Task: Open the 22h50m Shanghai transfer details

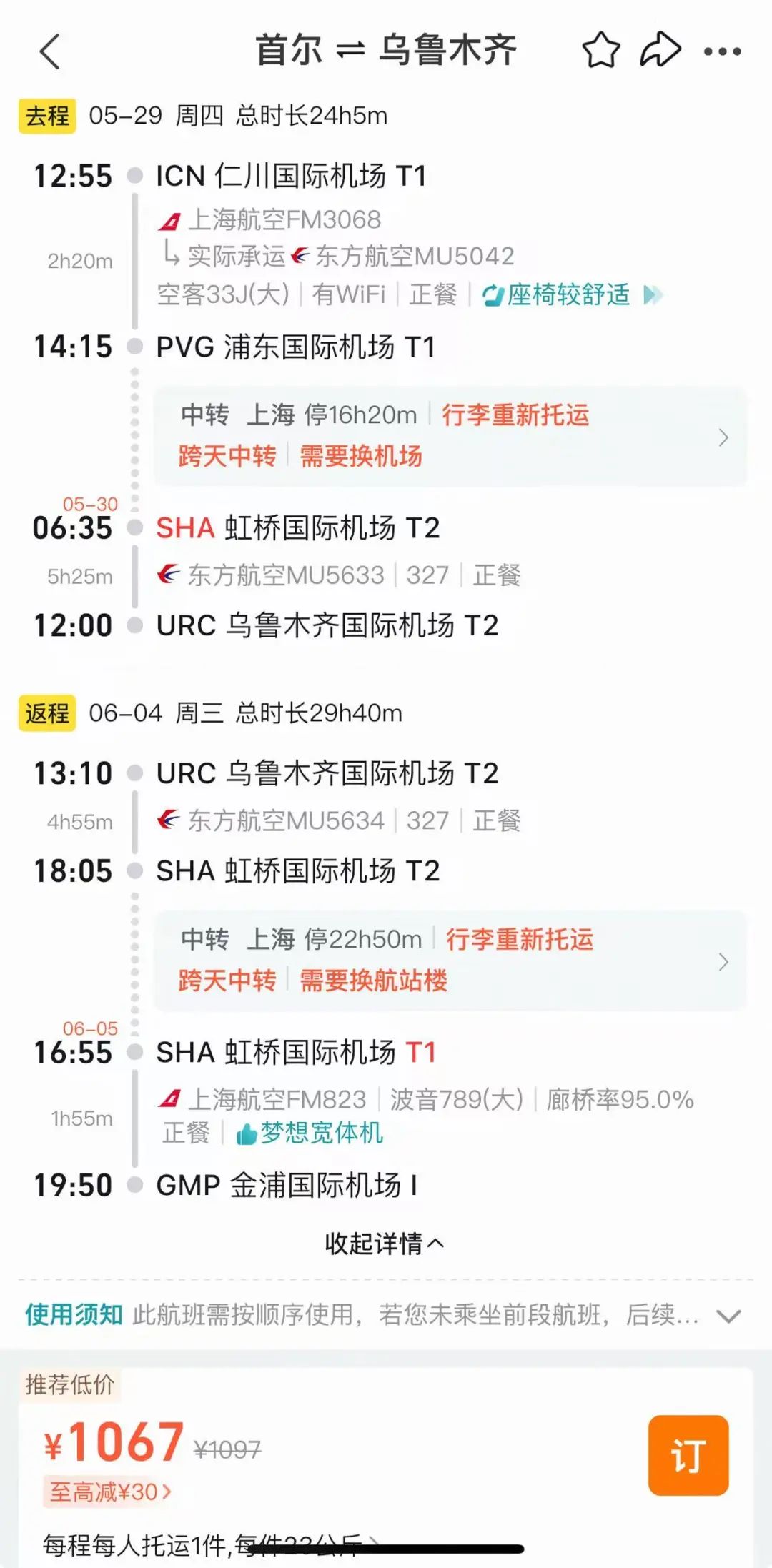Action: click(450, 961)
